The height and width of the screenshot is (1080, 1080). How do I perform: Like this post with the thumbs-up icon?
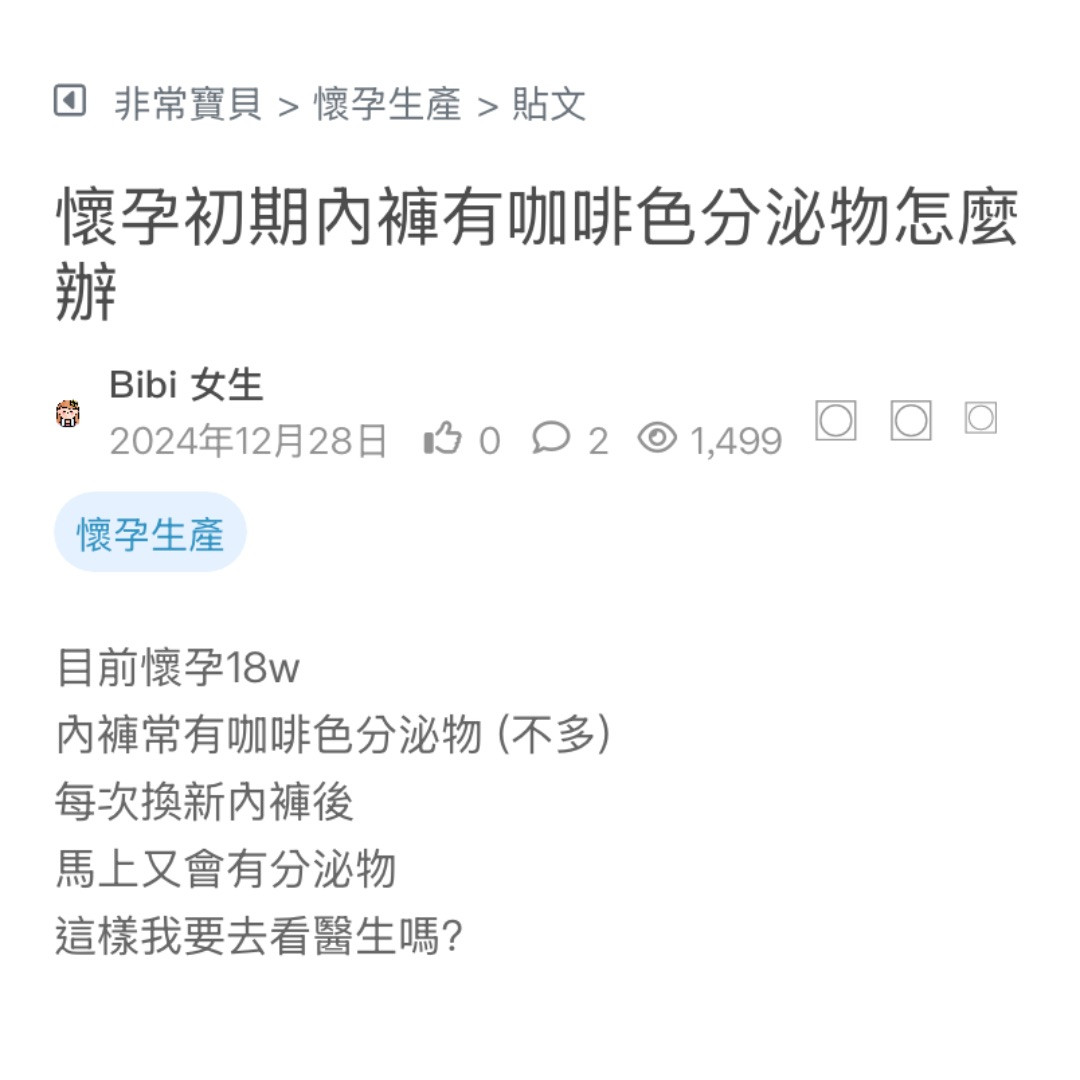click(443, 438)
